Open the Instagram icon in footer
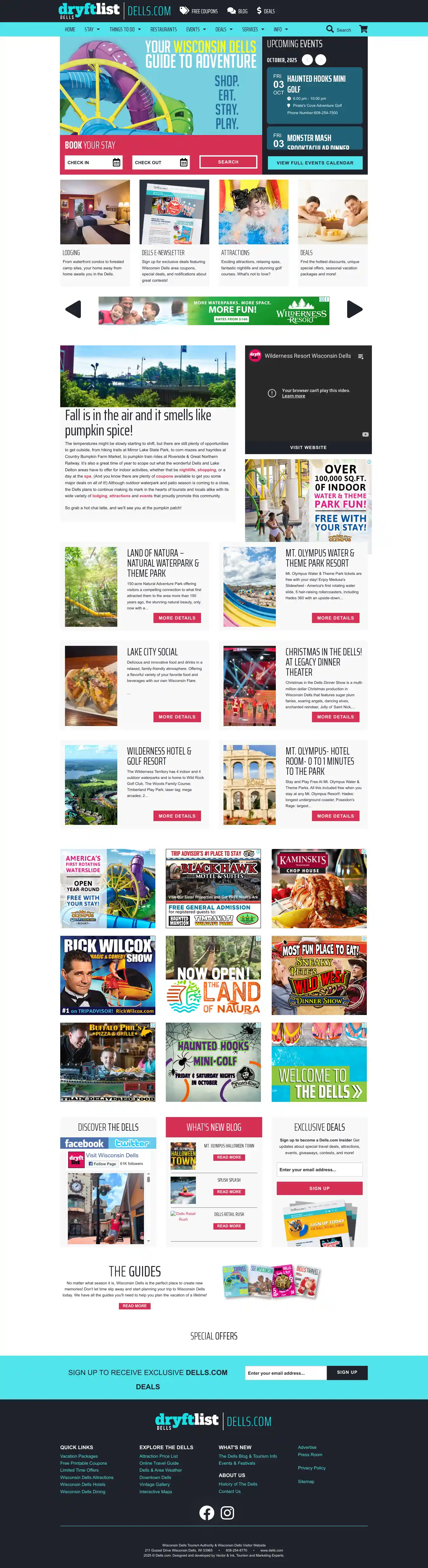The image size is (428, 1568). pyautogui.click(x=227, y=1513)
